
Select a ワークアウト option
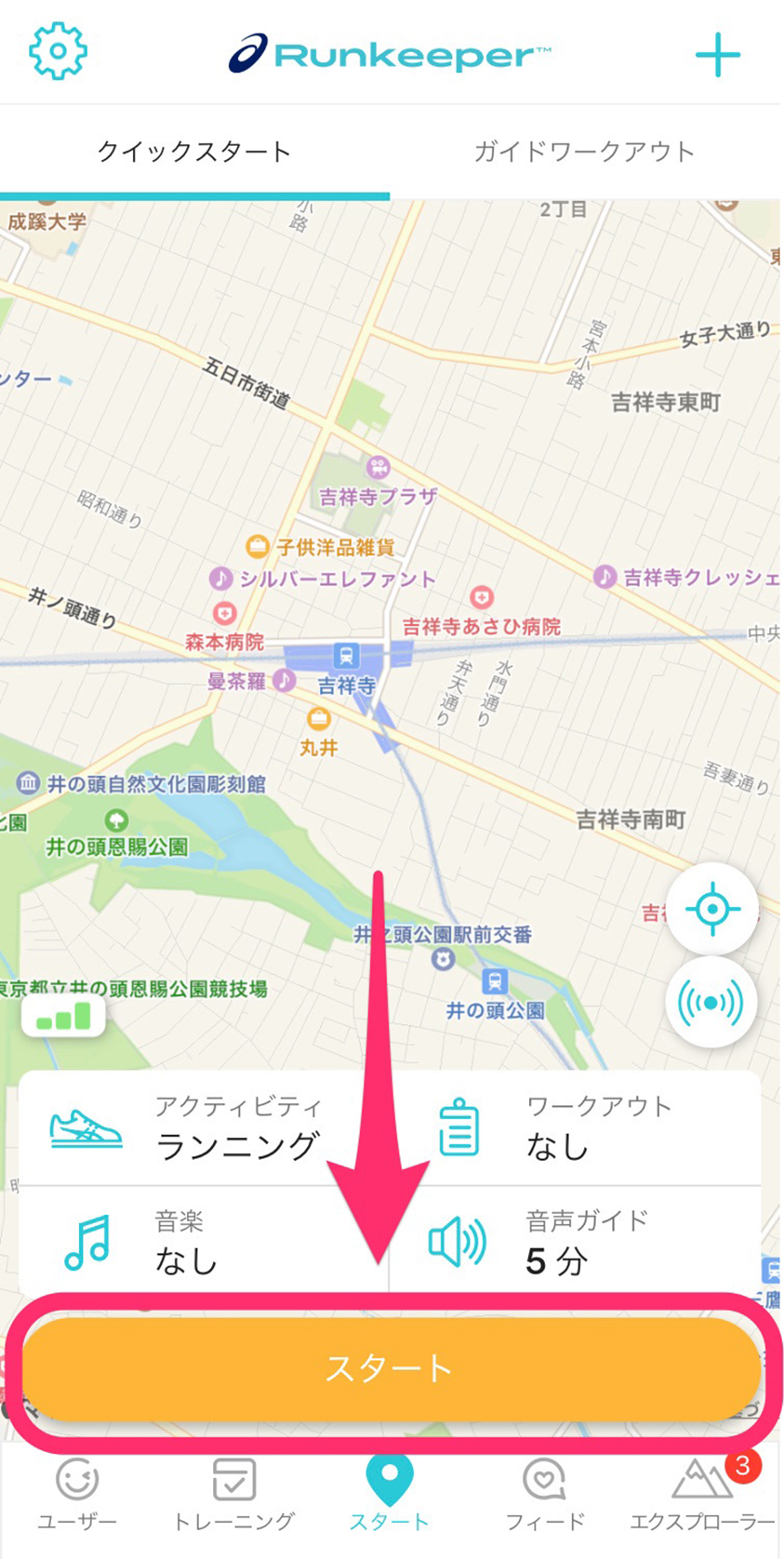575,1128
